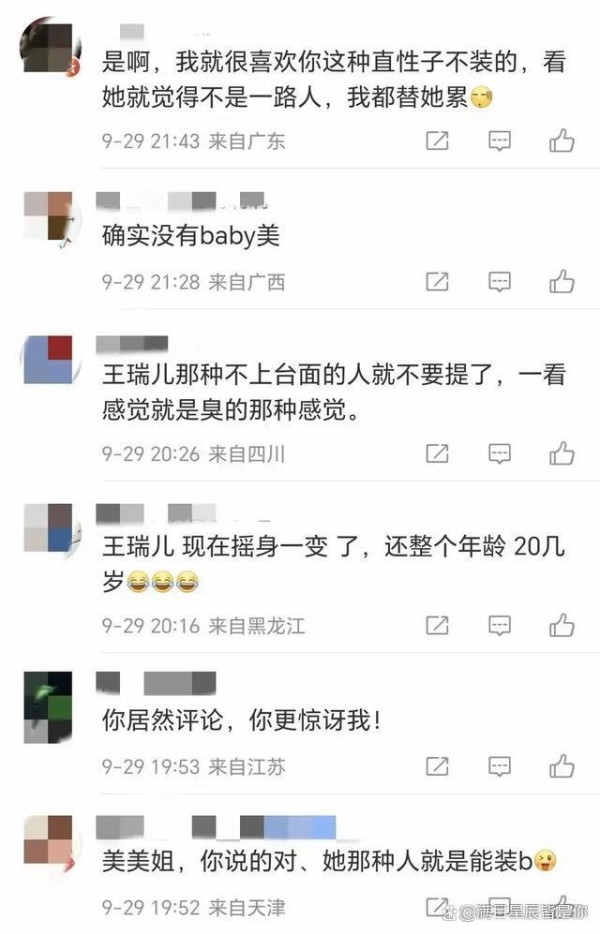This screenshot has width=600, height=934.
Task: Like the comment posted at 21:43 from 广东
Action: 562,141
